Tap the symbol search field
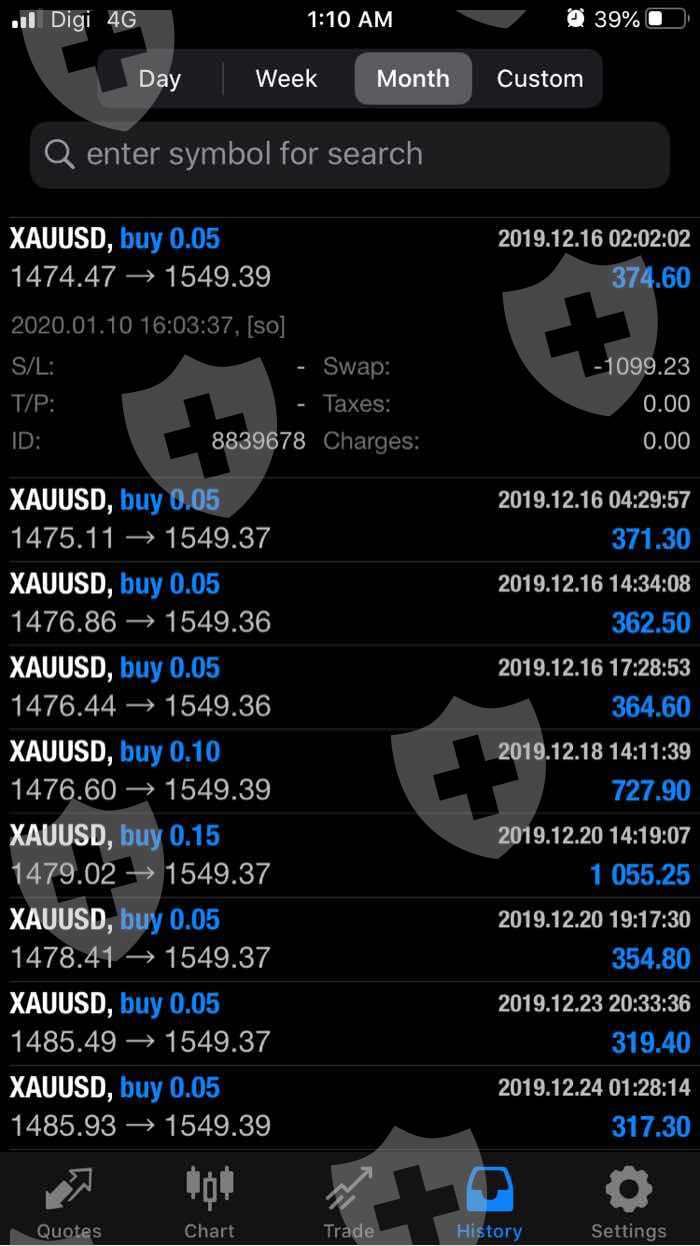The image size is (700, 1246). point(350,155)
